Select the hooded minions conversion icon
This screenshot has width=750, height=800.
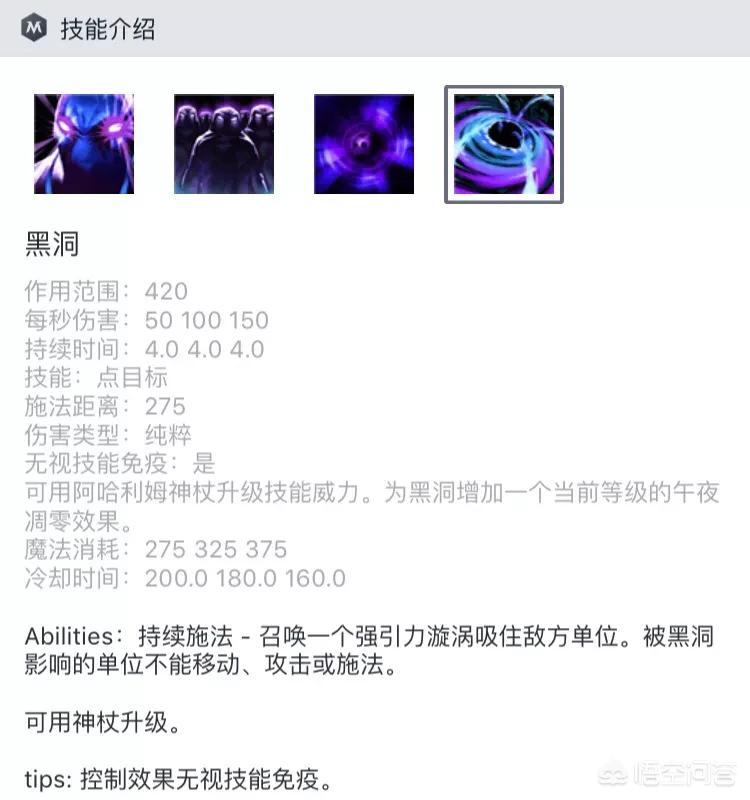pos(224,143)
